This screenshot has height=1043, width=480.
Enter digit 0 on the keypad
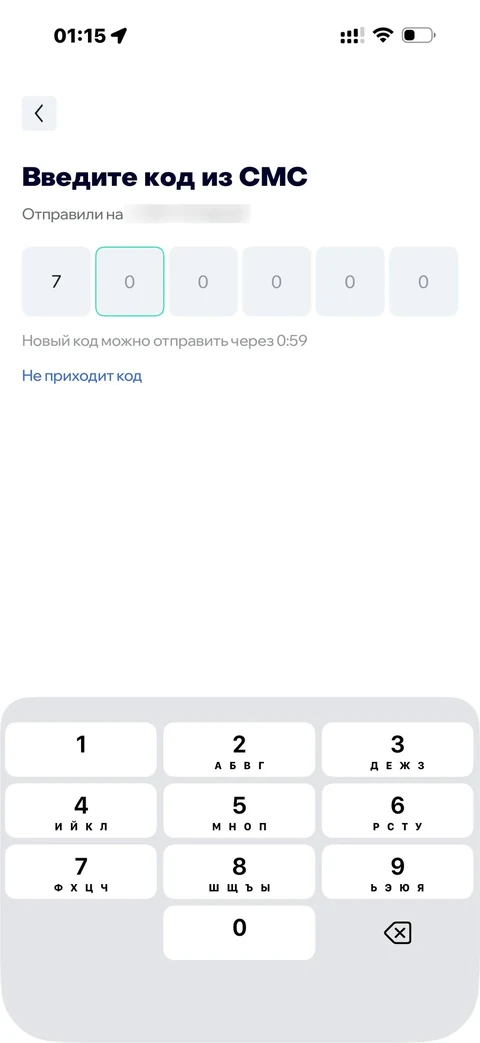tap(239, 933)
